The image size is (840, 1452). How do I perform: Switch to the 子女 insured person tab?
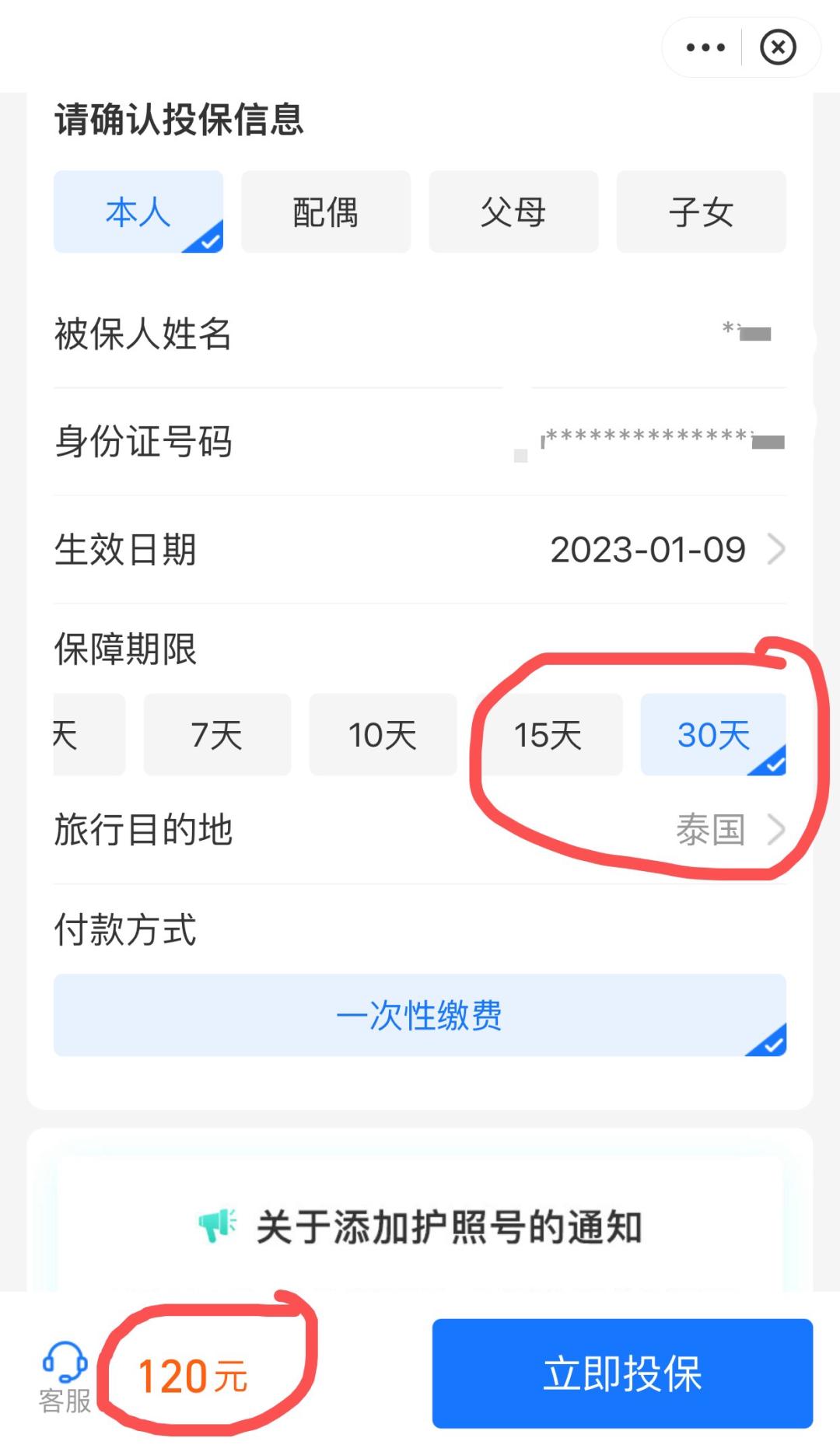[700, 211]
